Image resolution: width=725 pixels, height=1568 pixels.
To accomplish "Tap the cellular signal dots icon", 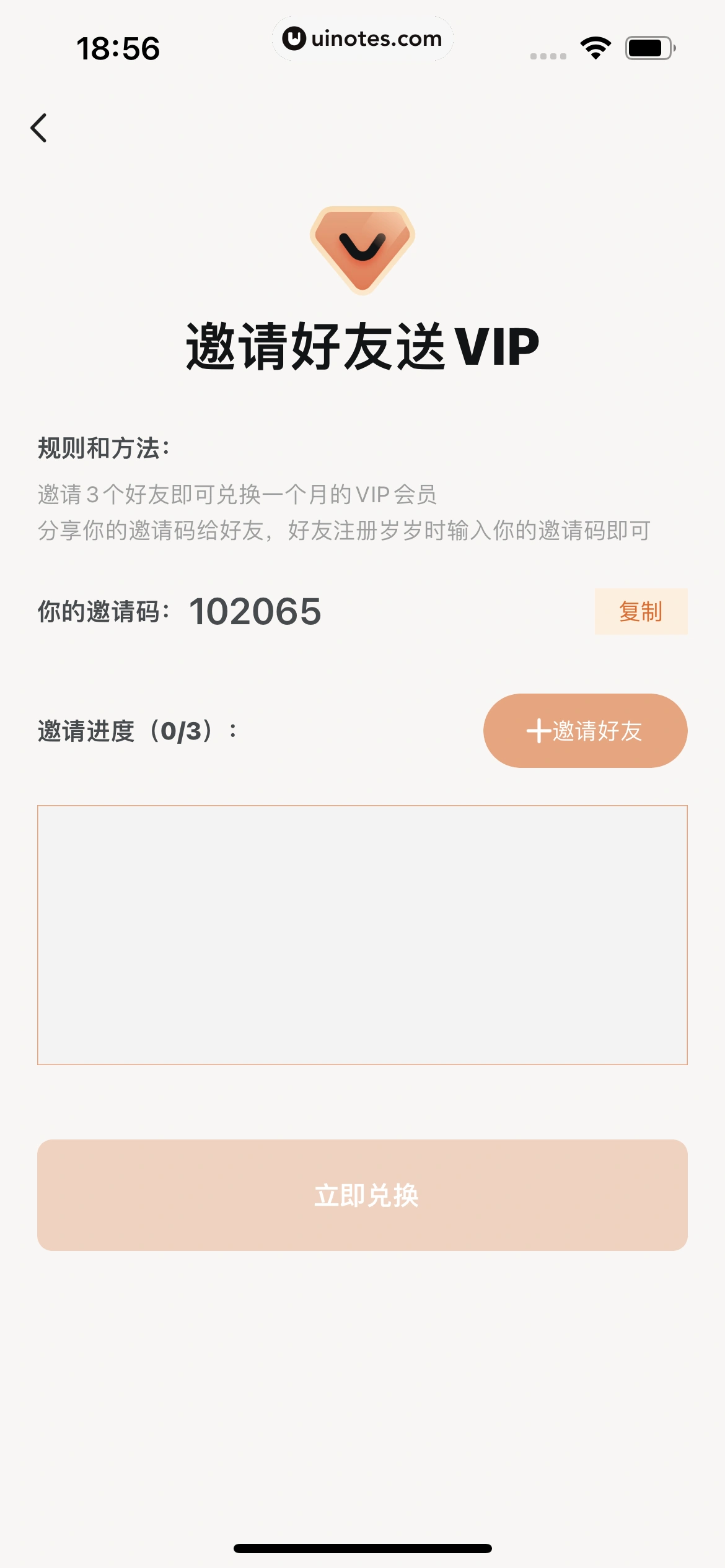I will pyautogui.click(x=548, y=55).
